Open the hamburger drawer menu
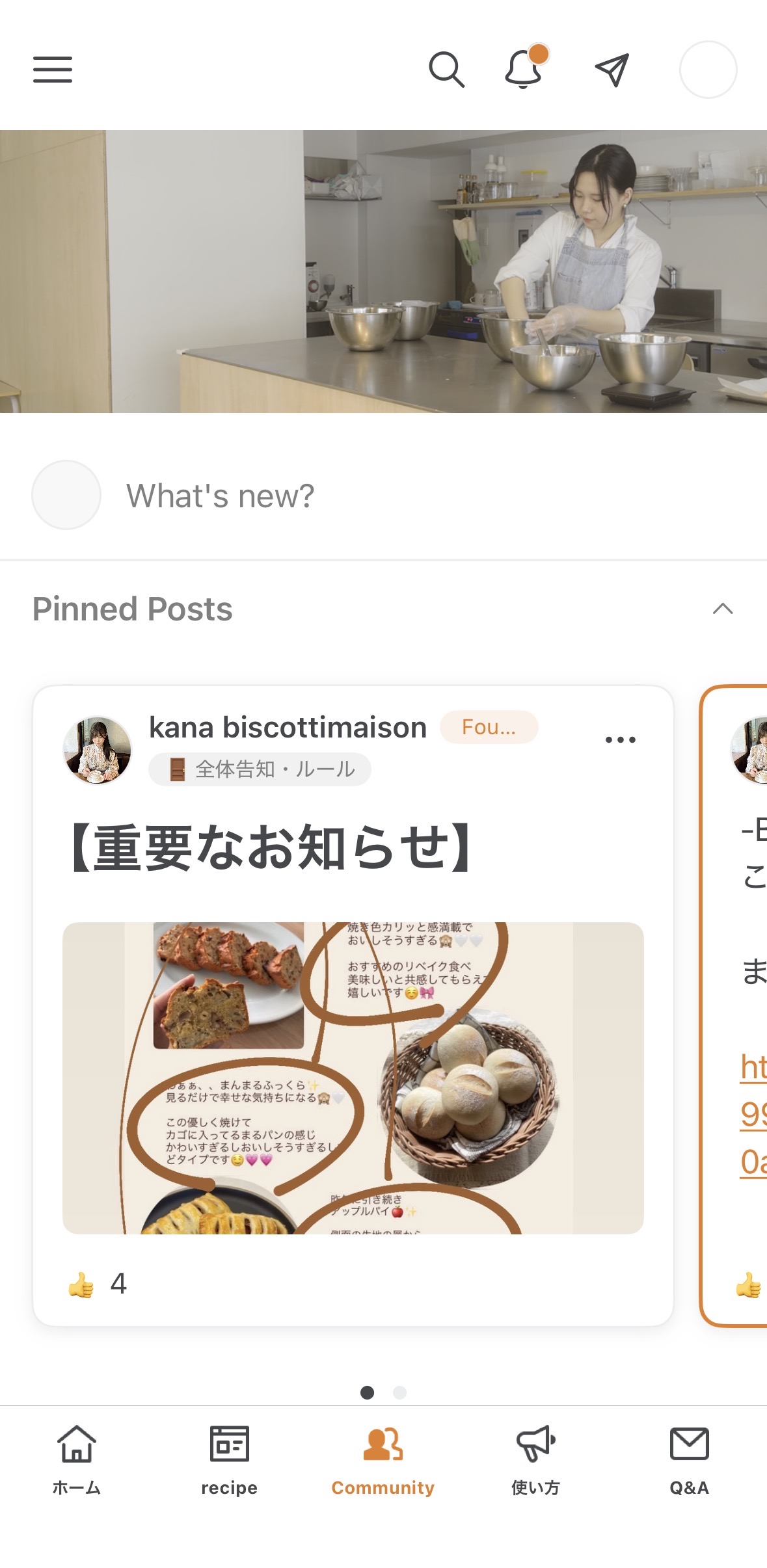 [x=53, y=70]
